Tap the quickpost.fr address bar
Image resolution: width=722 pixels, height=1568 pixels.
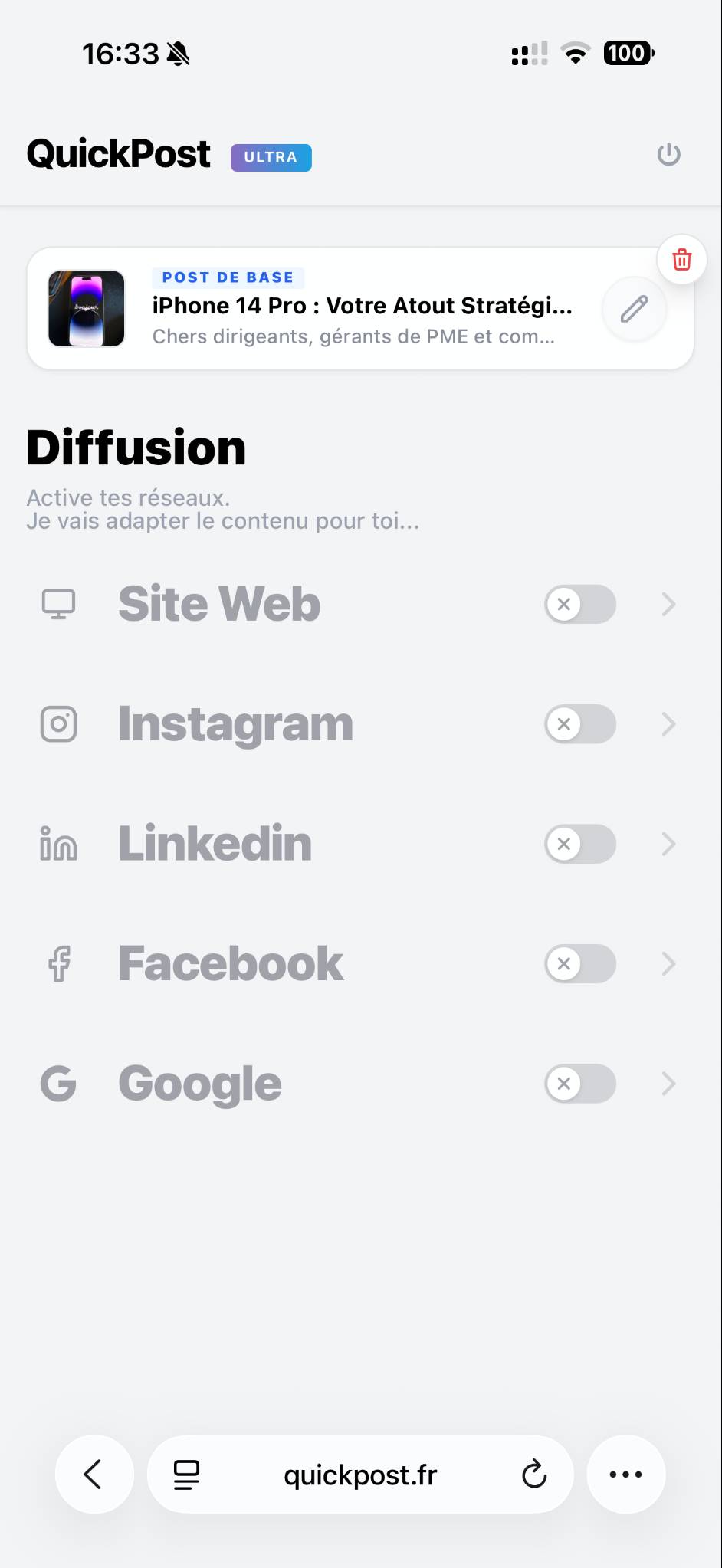tap(360, 1475)
